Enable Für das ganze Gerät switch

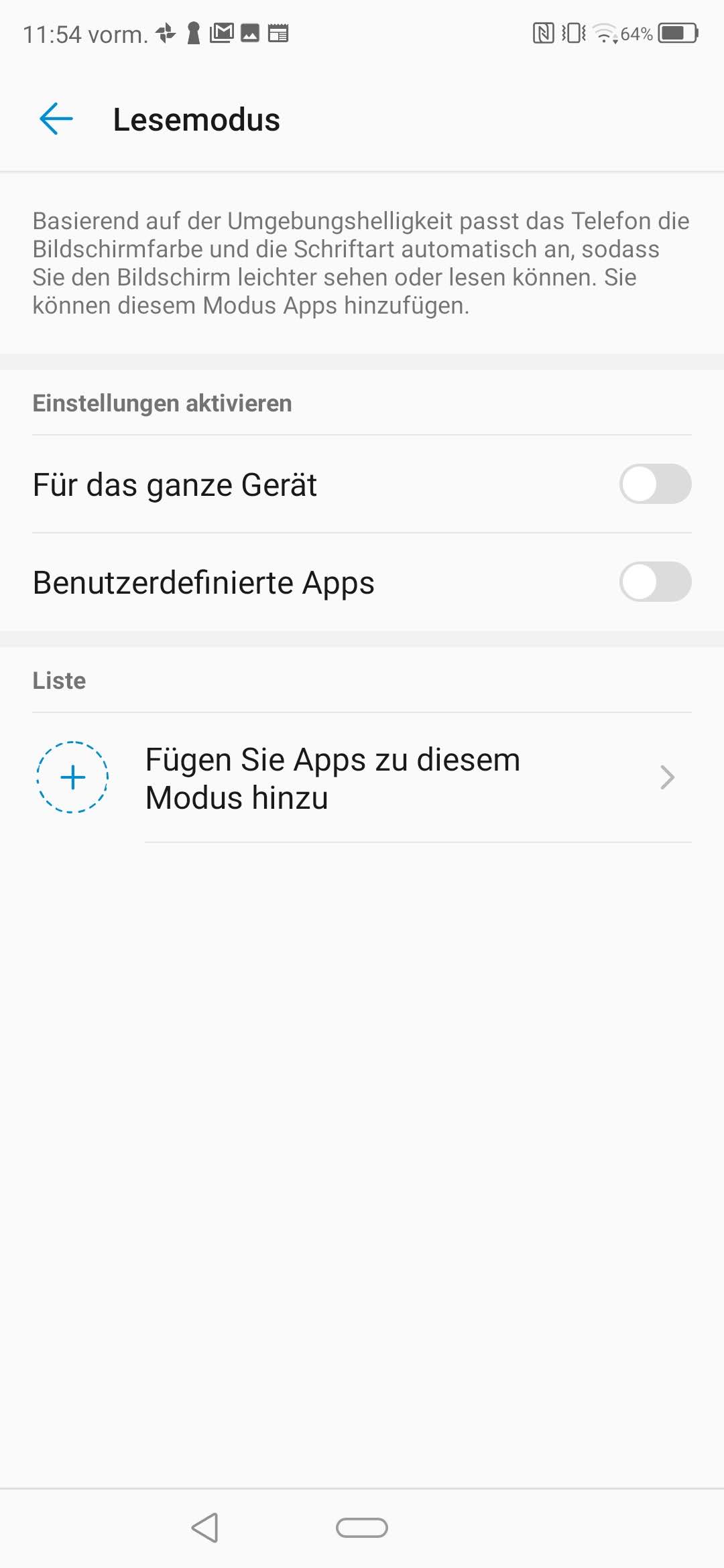[x=654, y=484]
